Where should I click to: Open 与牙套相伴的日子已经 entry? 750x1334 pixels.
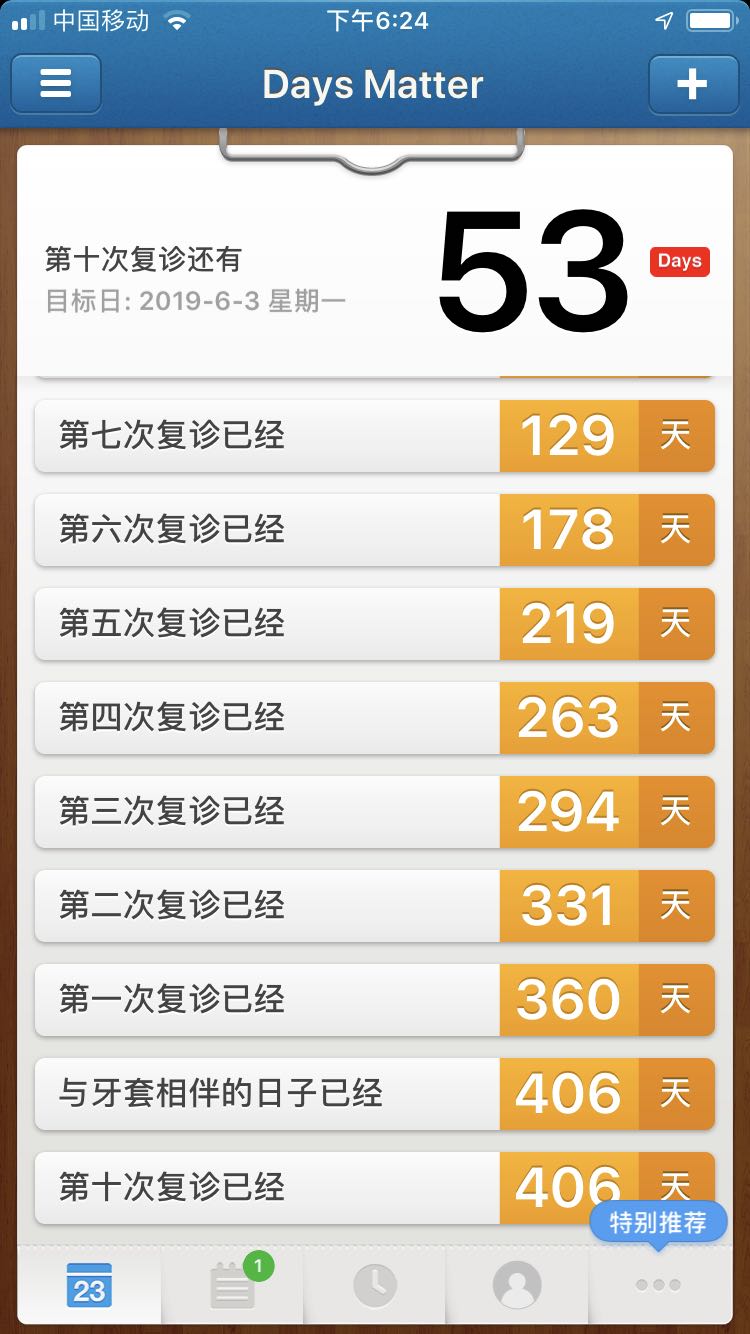coord(375,1094)
